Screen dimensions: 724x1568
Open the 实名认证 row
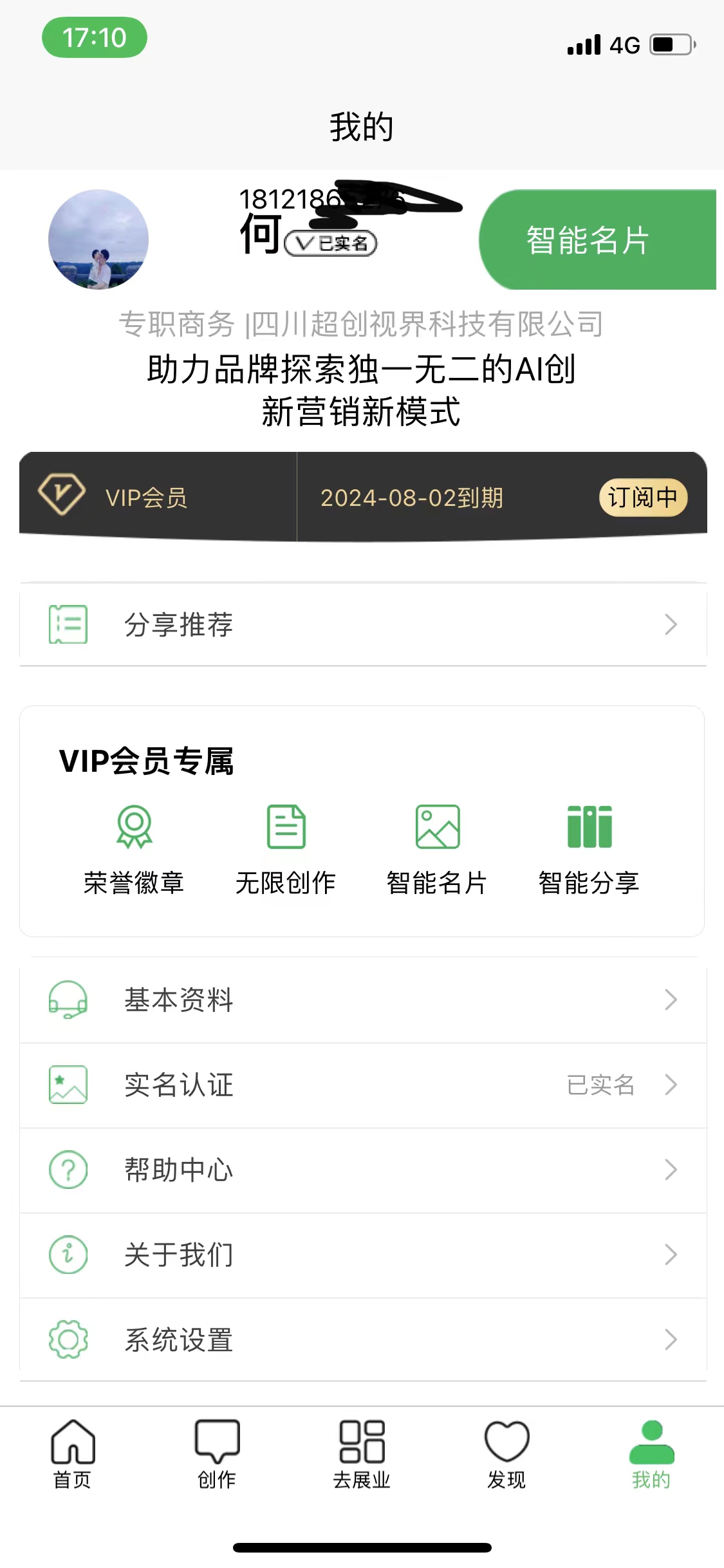point(363,1085)
